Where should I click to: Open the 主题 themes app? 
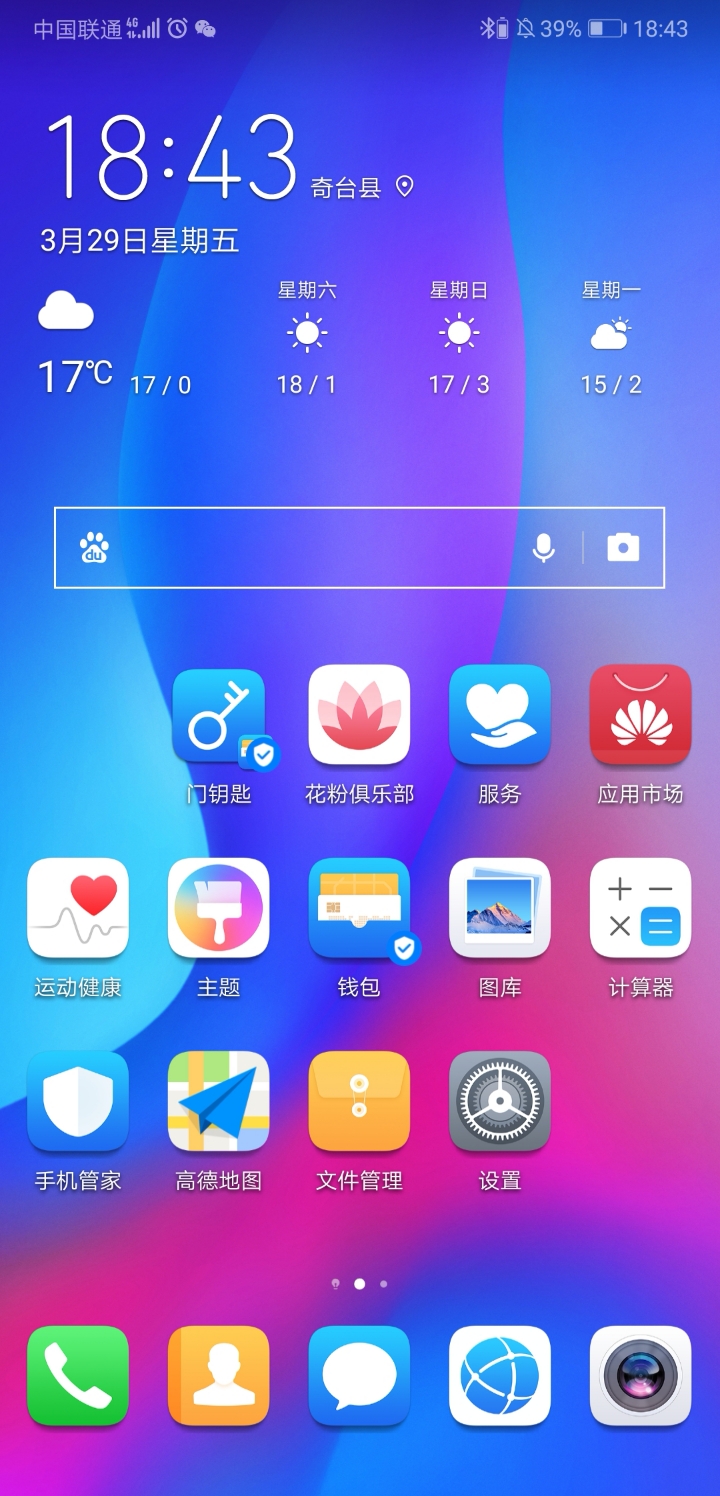[219, 908]
